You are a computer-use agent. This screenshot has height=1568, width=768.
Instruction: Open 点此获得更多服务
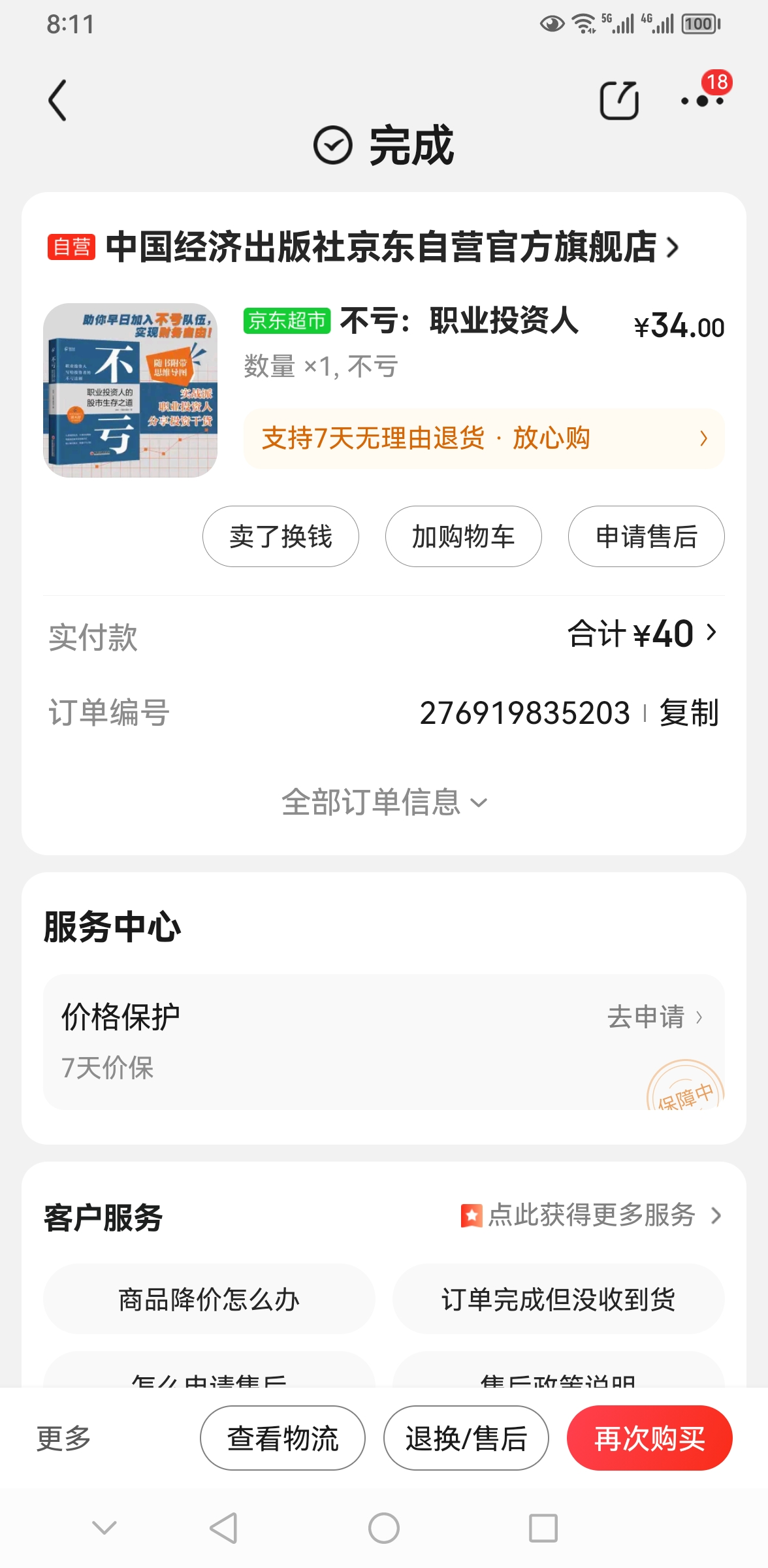tap(591, 1215)
